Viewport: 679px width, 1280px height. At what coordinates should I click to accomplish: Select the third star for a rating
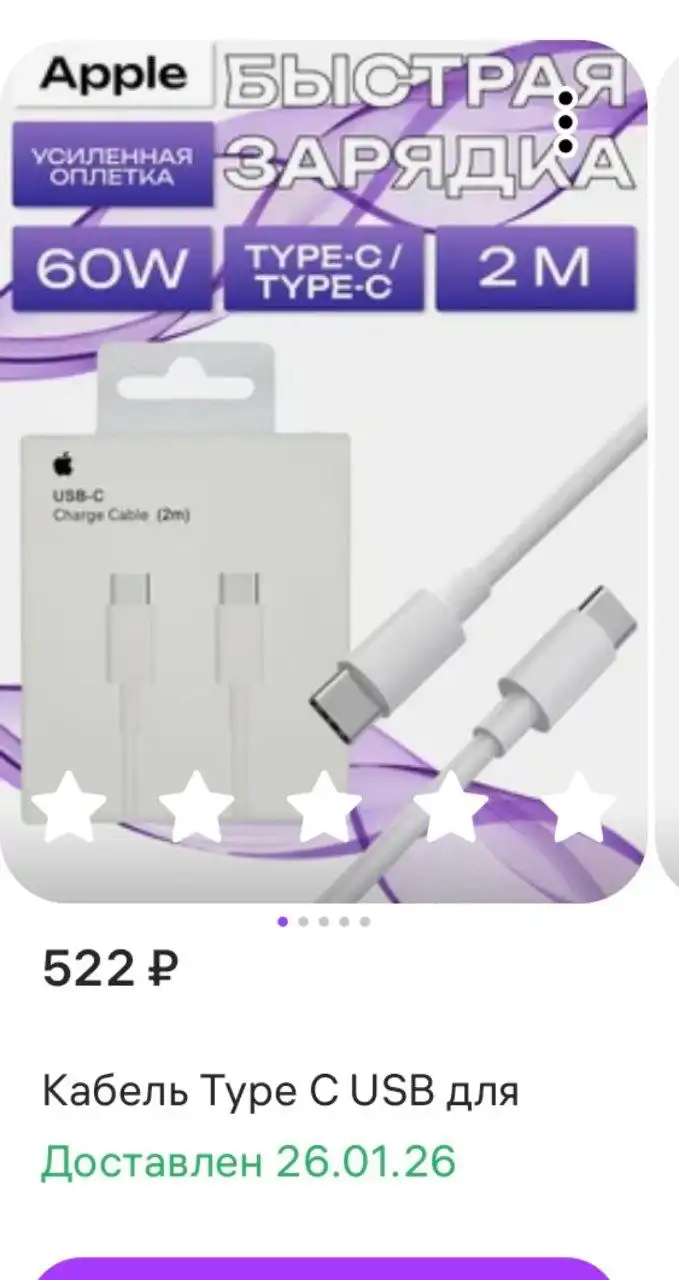click(324, 806)
